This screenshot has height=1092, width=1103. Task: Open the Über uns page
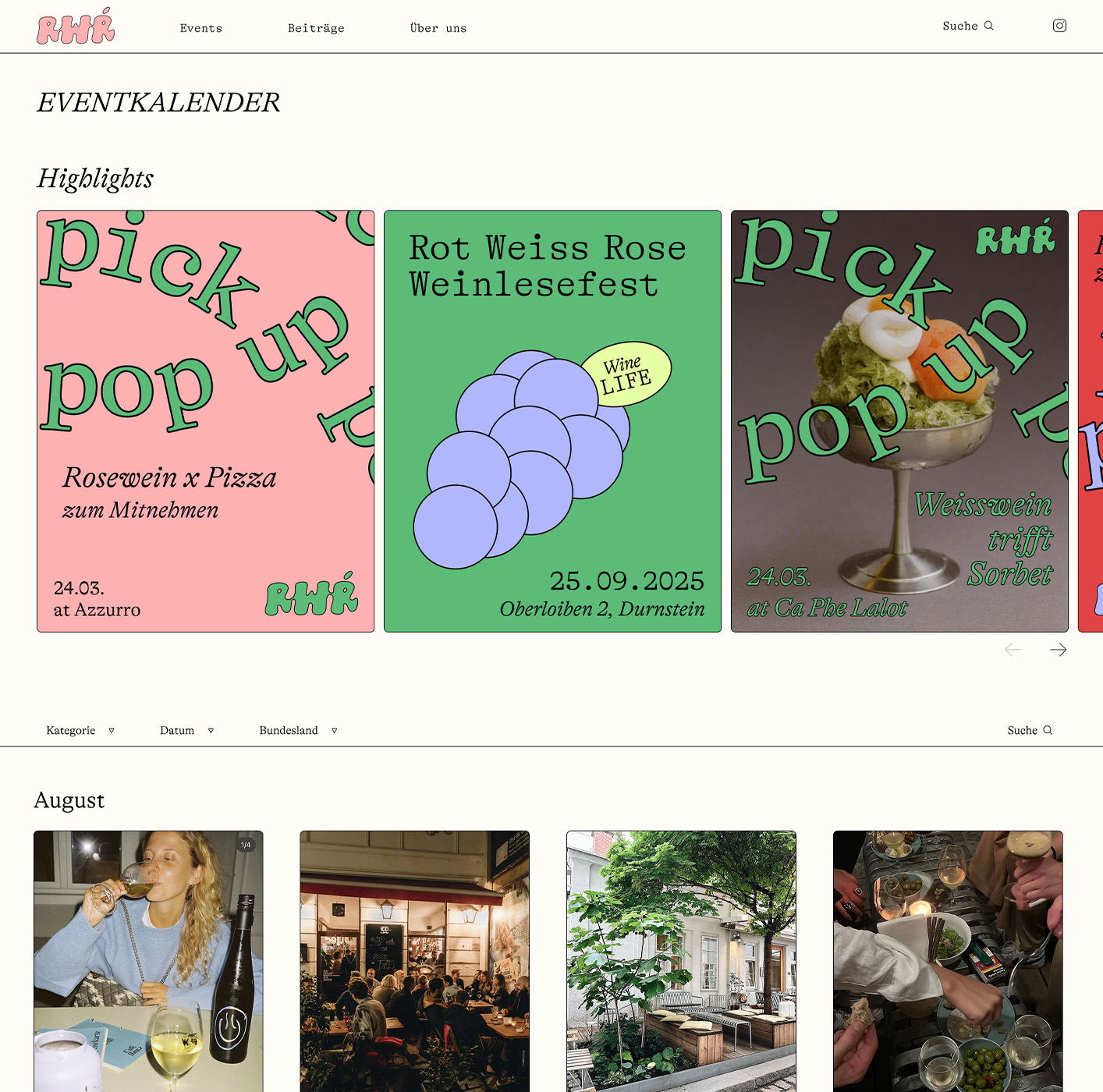point(438,28)
